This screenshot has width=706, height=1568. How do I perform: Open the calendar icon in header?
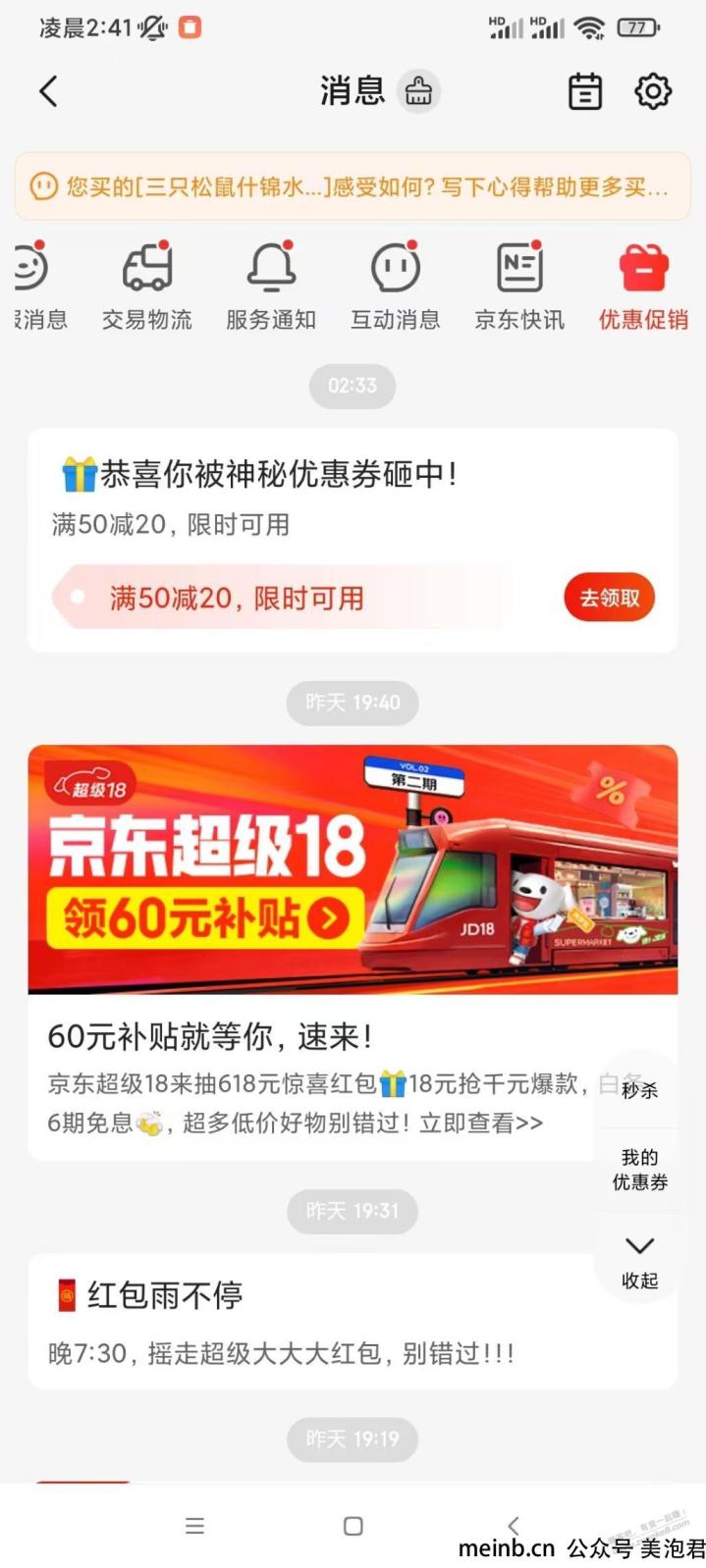584,91
